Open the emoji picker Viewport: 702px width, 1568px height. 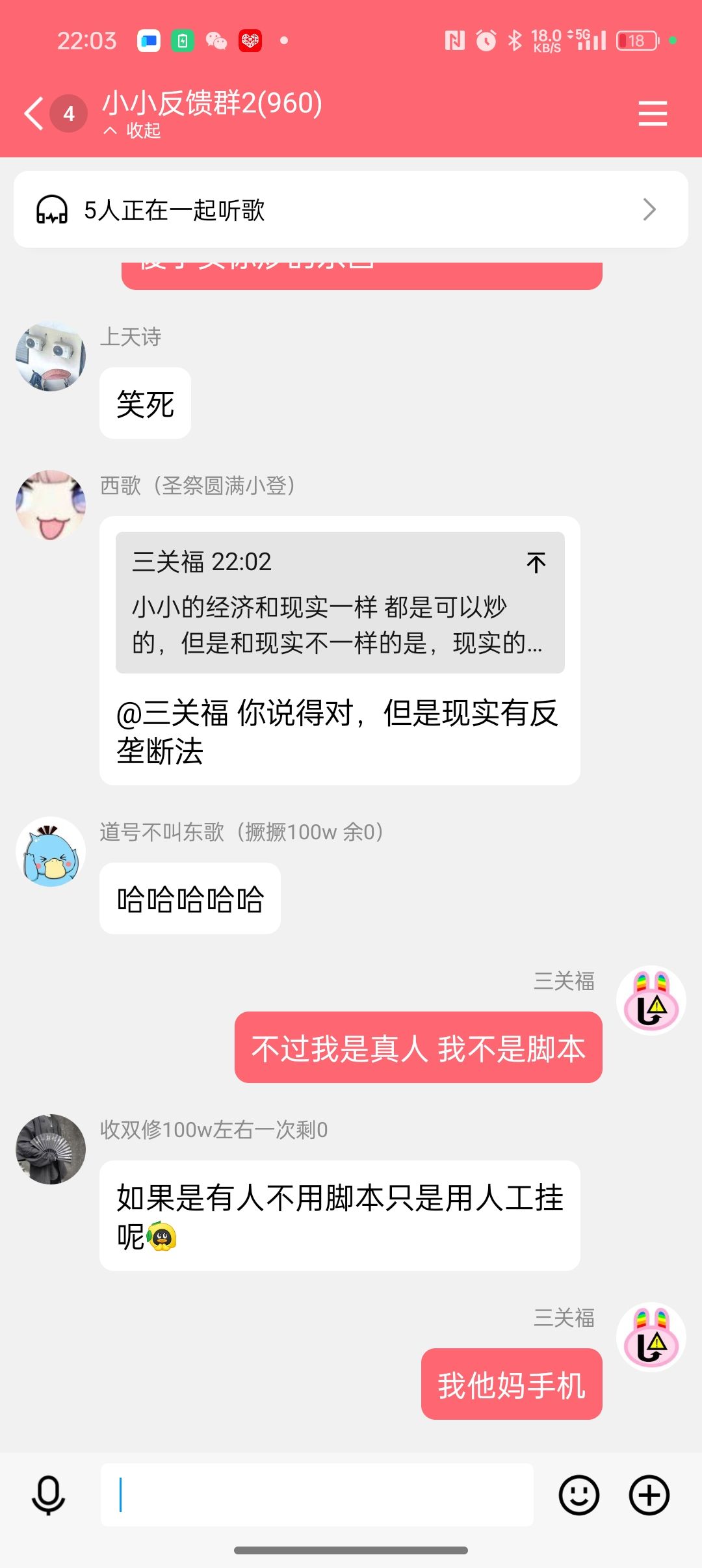[578, 1495]
